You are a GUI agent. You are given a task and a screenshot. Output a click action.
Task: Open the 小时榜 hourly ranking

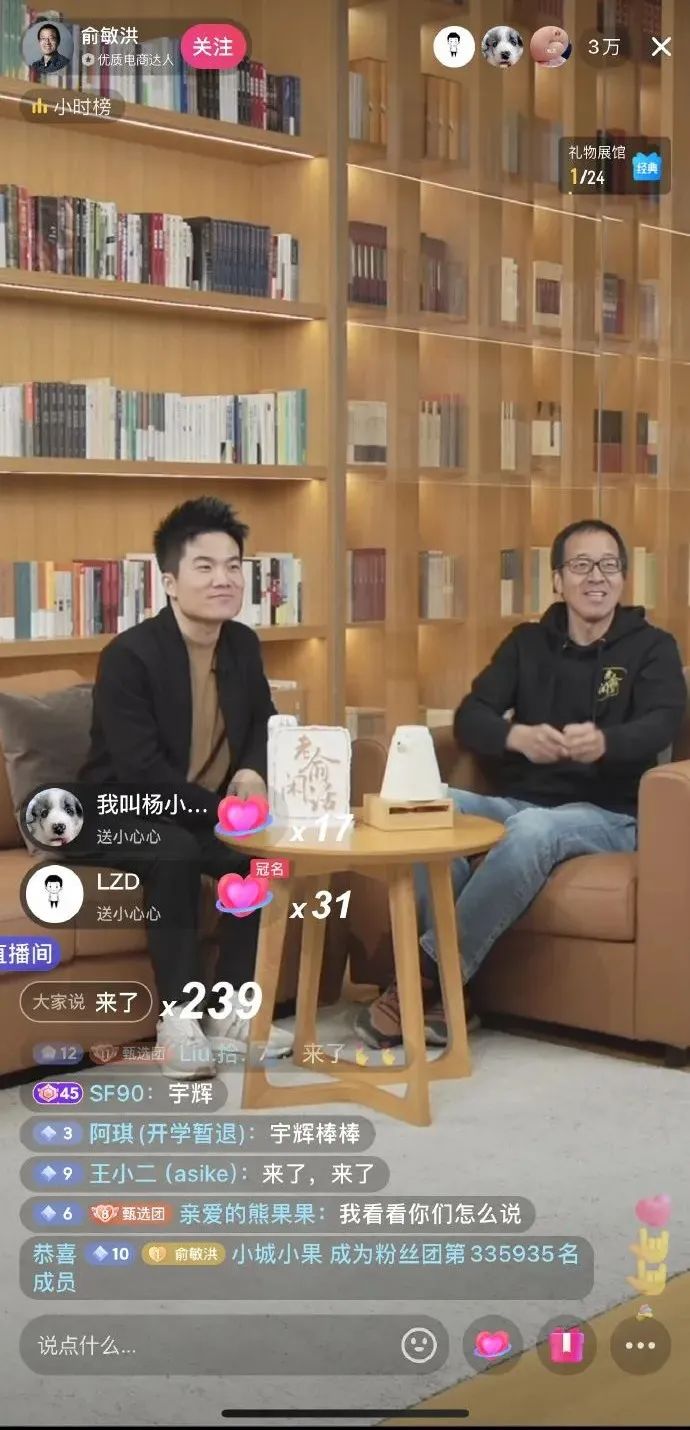coord(72,106)
